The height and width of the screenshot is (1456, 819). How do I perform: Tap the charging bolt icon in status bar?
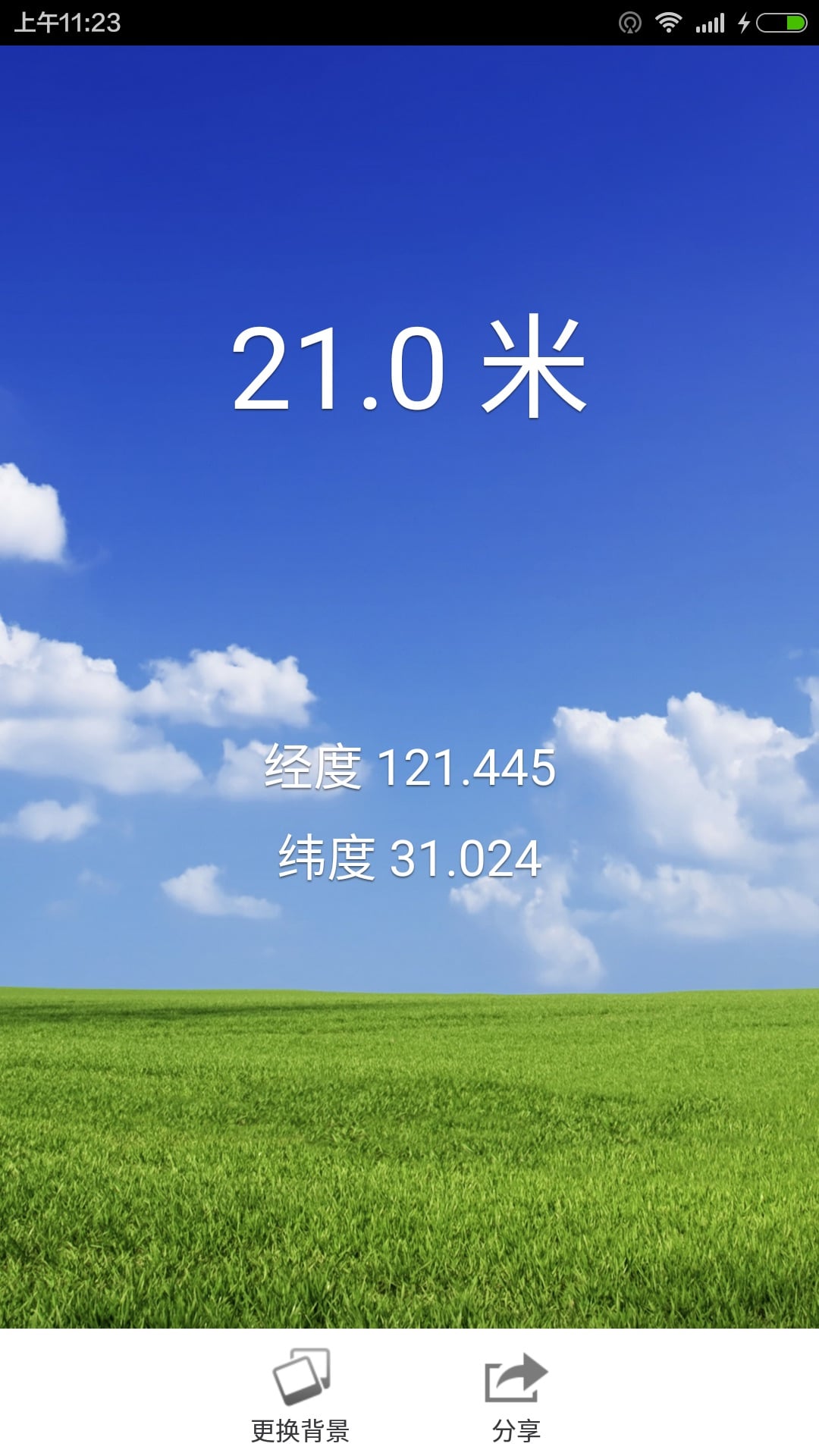click(744, 21)
